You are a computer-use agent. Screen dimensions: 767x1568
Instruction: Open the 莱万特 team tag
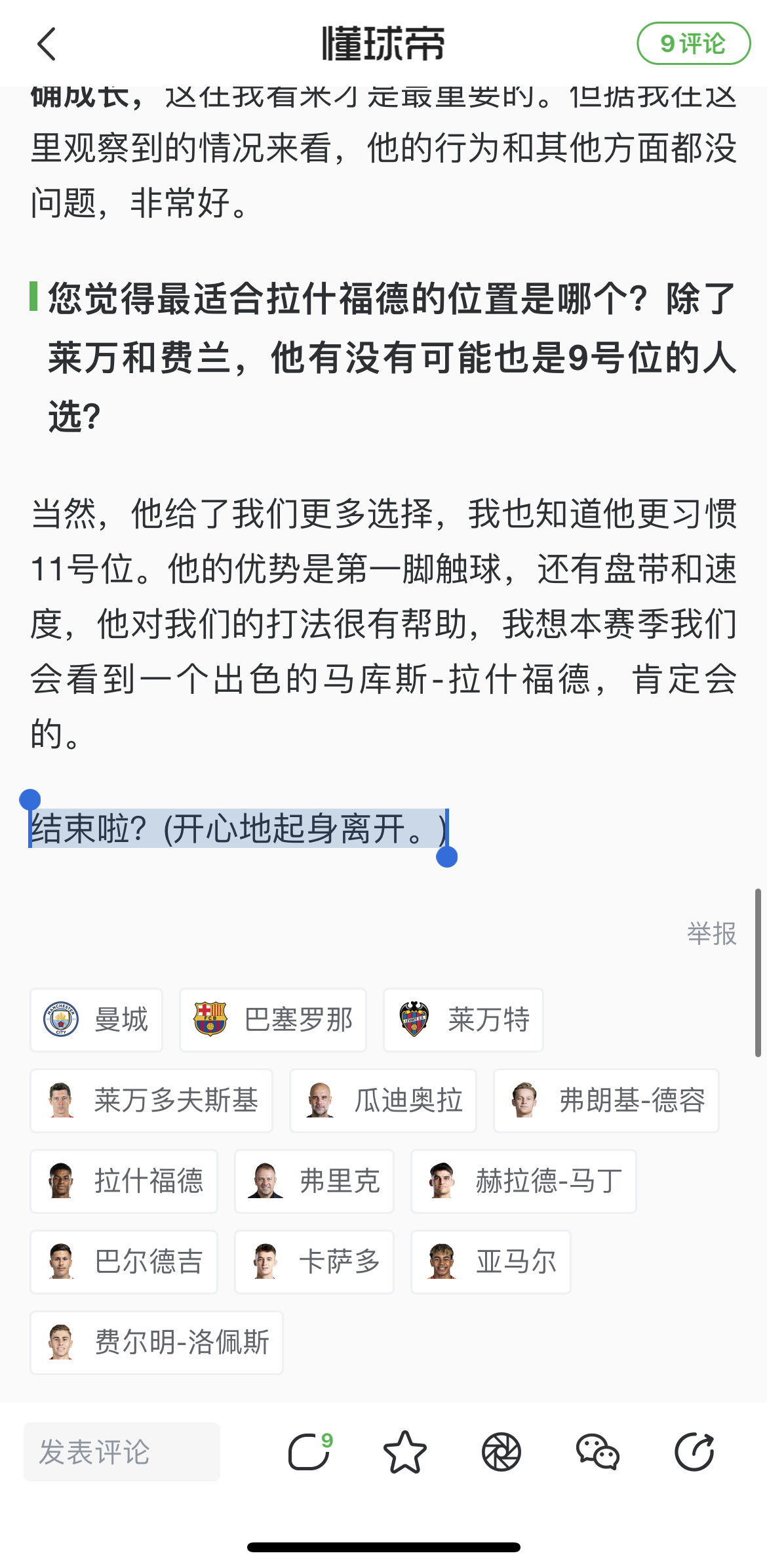pos(463,1020)
